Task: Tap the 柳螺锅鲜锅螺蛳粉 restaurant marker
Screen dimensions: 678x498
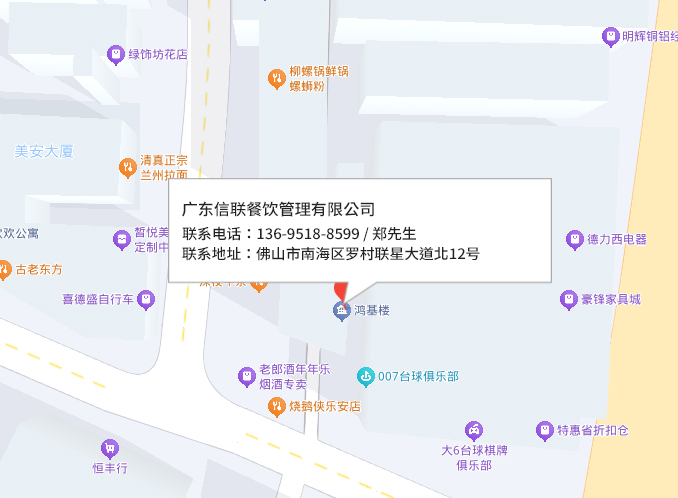Action: [x=276, y=78]
